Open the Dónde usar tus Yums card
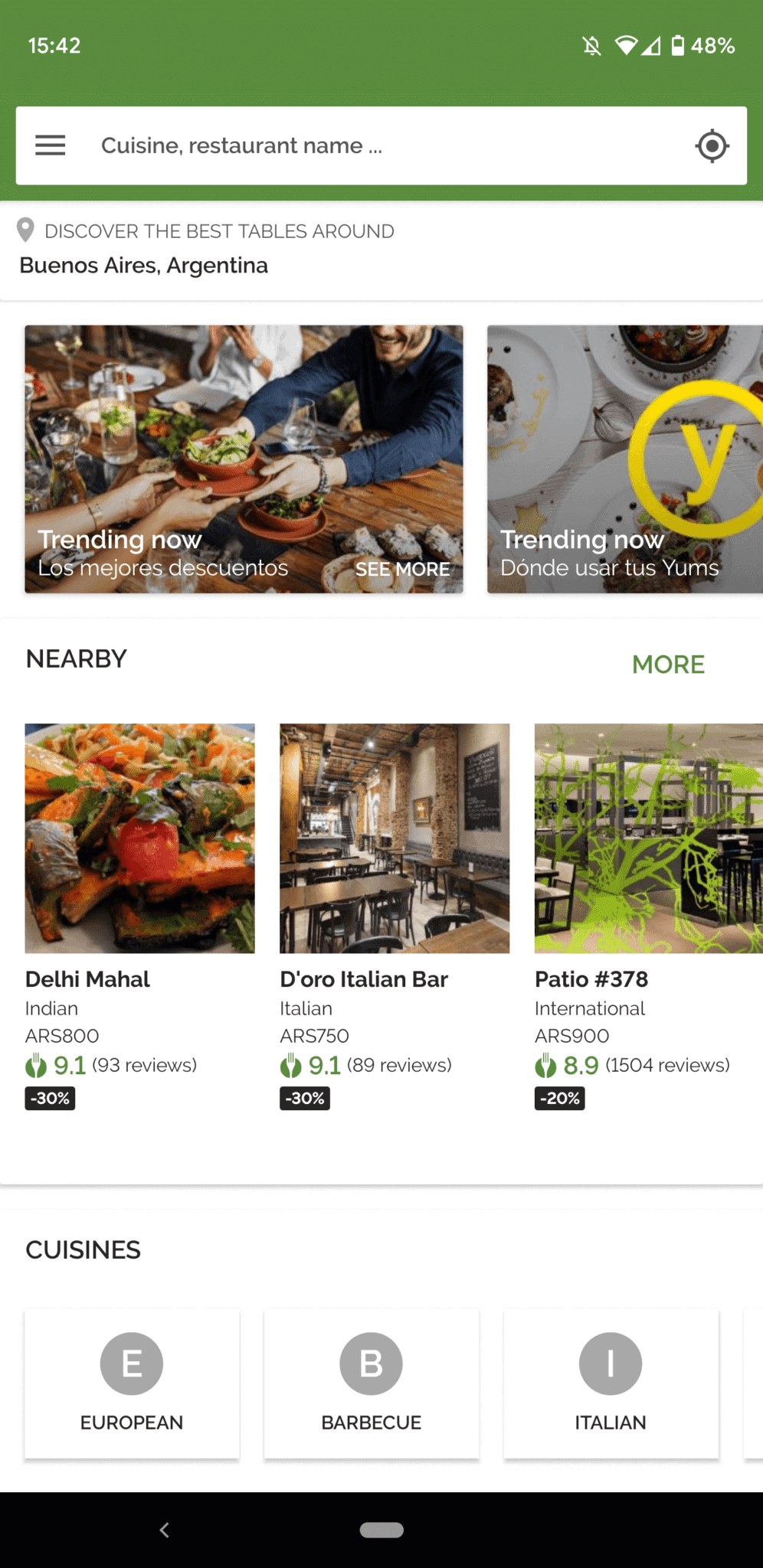This screenshot has width=763, height=1568. click(625, 459)
